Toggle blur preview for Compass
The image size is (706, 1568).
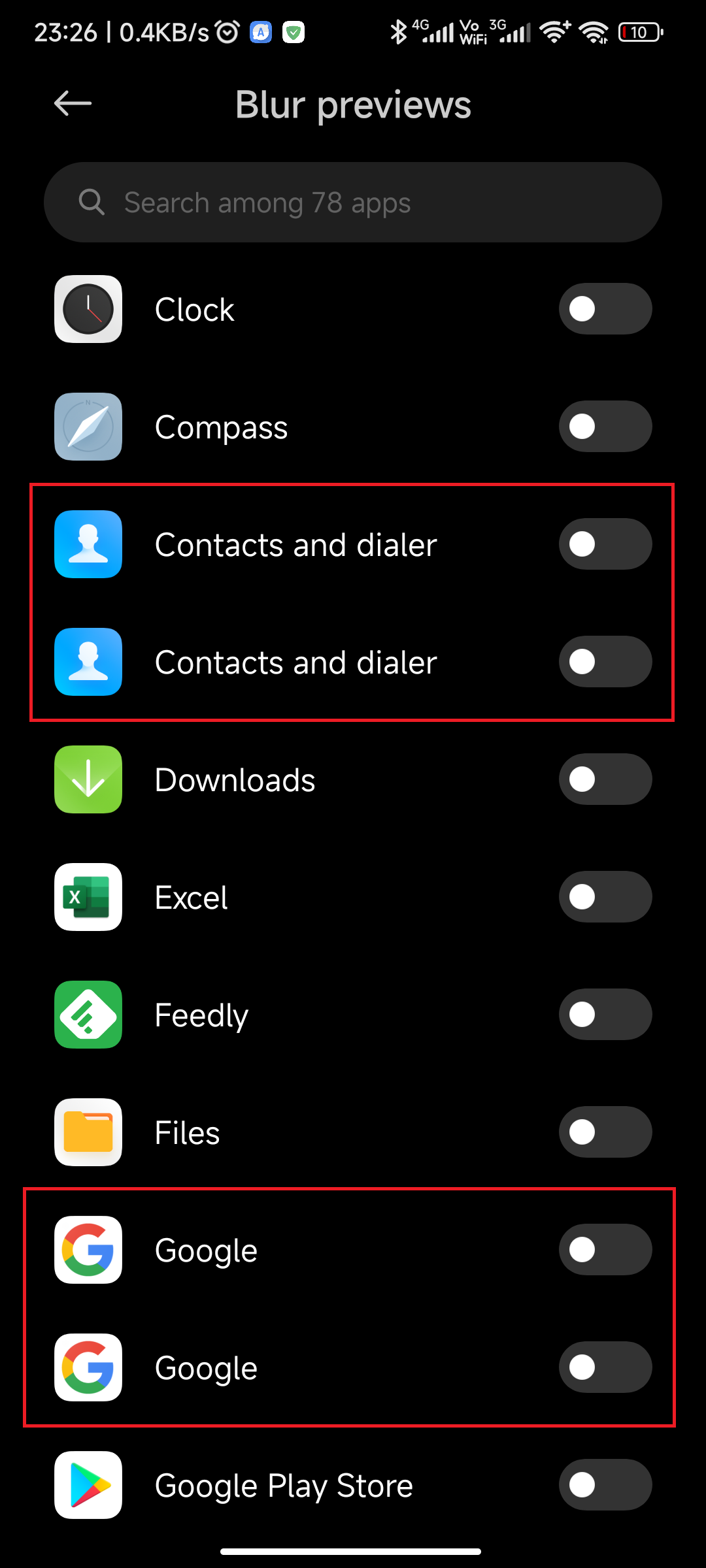tap(605, 427)
